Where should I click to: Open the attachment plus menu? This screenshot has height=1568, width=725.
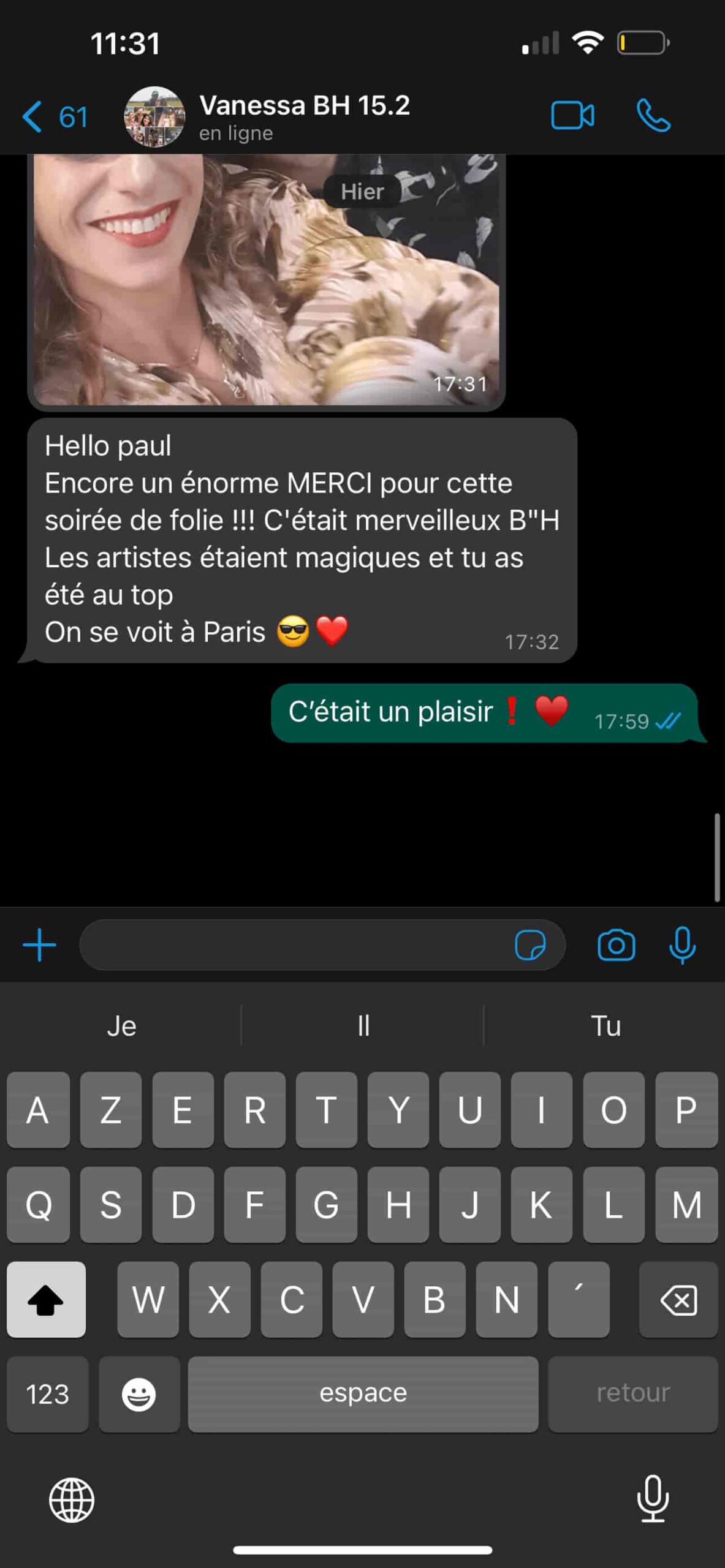[39, 945]
